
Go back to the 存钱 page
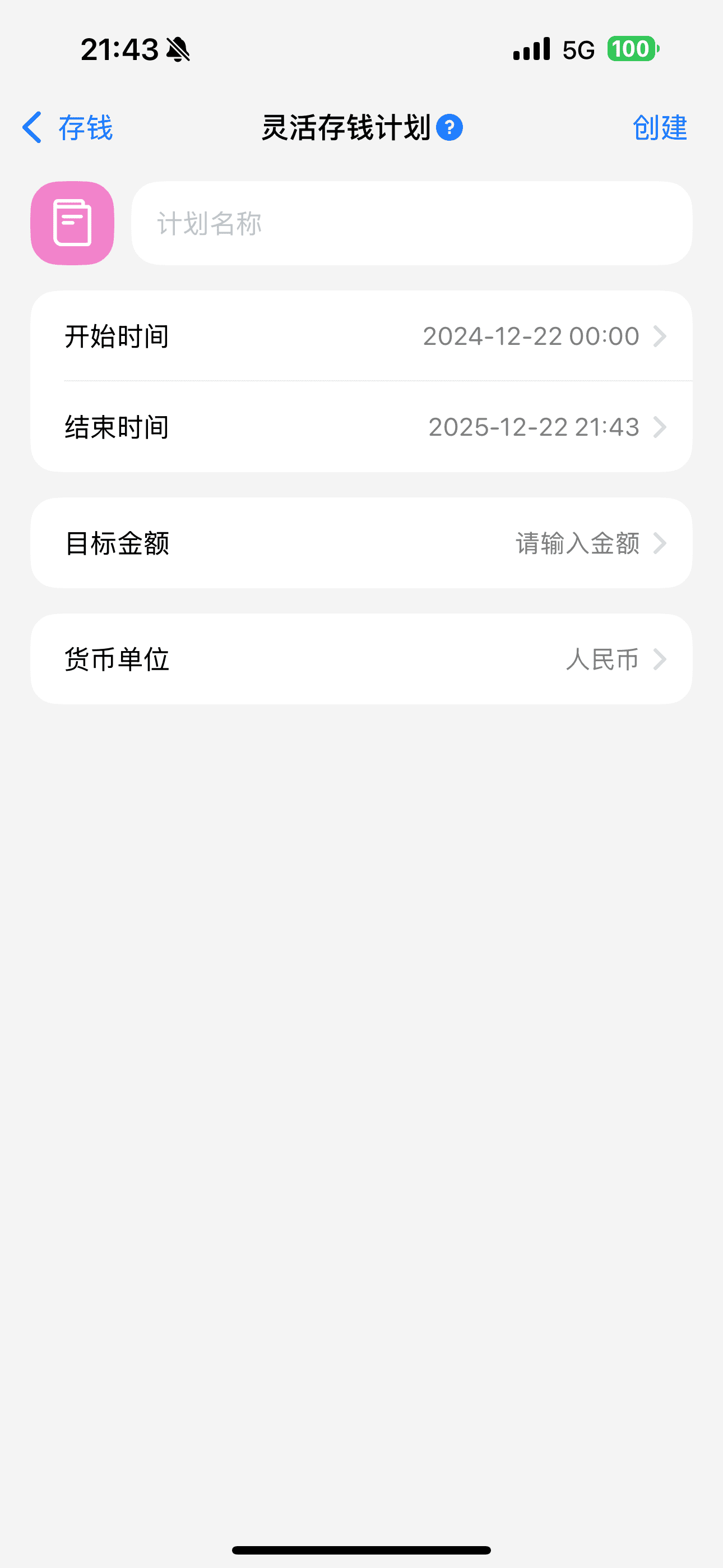coord(67,128)
